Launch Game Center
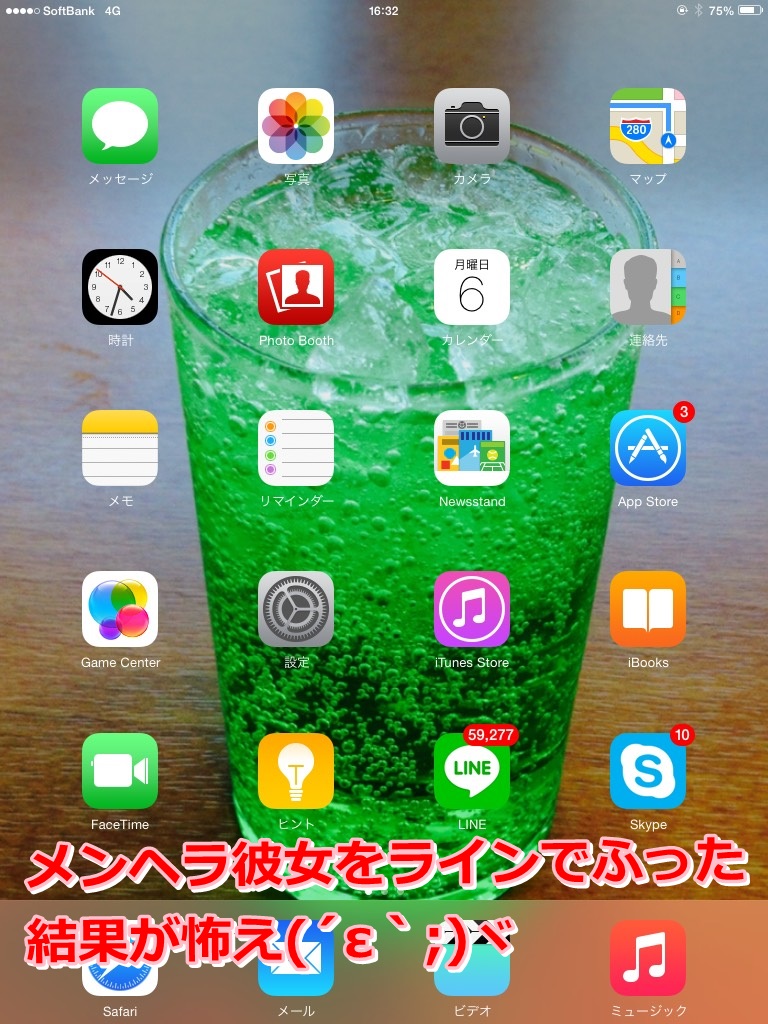Image resolution: width=768 pixels, height=1024 pixels. pos(120,609)
